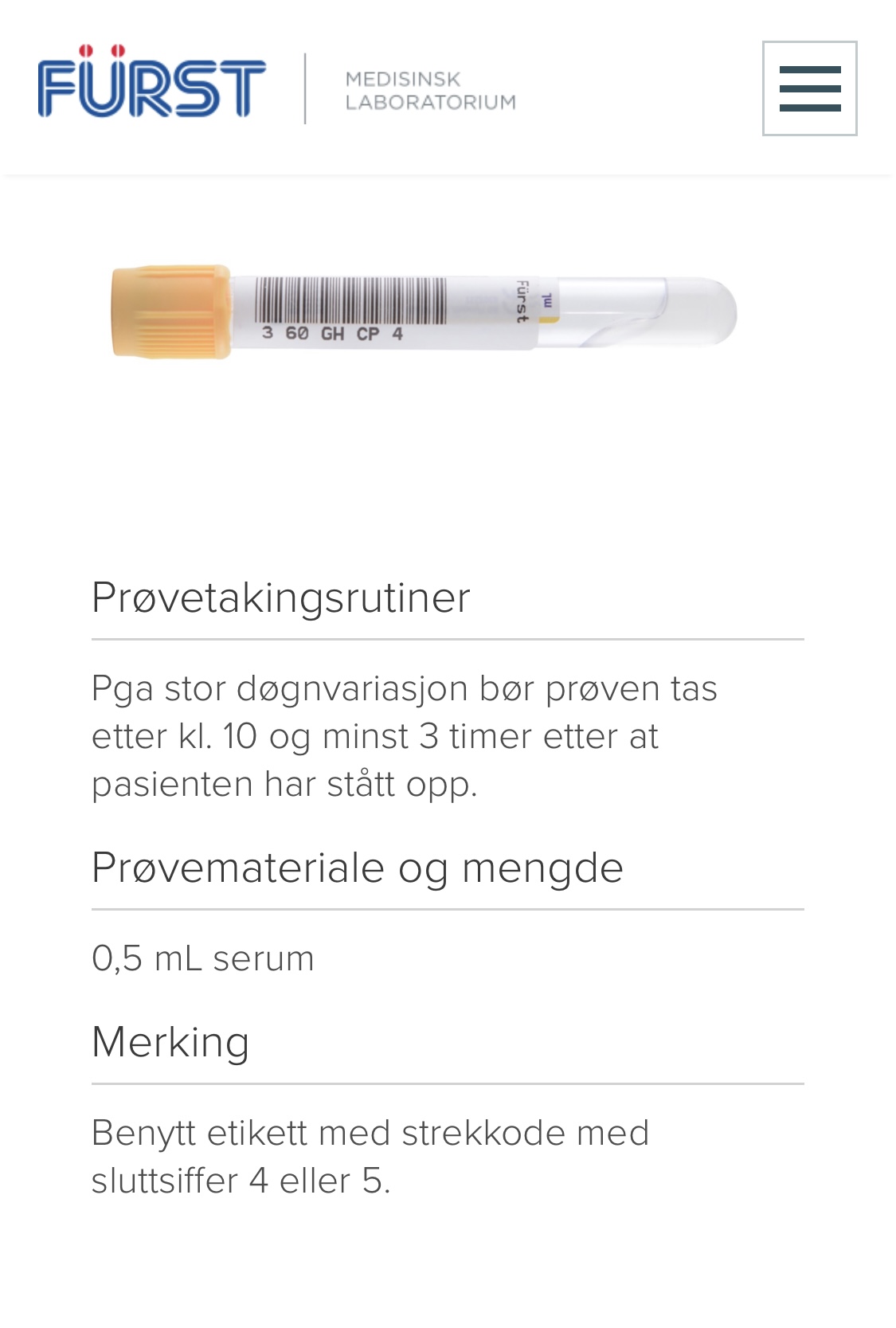The height and width of the screenshot is (1328, 896).
Task: Go to the Fürst homepage via logo
Action: 151,83
